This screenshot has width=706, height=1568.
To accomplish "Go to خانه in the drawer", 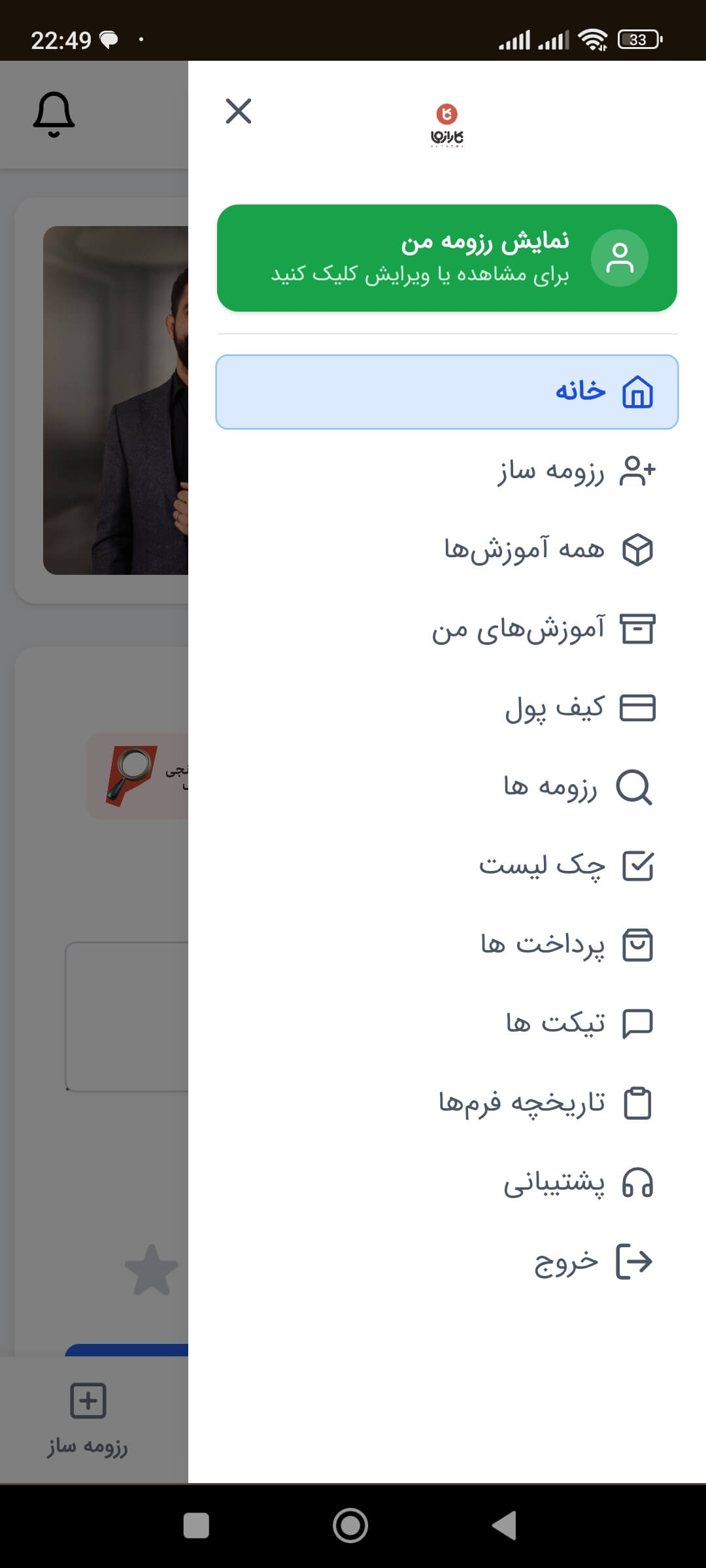I will pos(446,392).
